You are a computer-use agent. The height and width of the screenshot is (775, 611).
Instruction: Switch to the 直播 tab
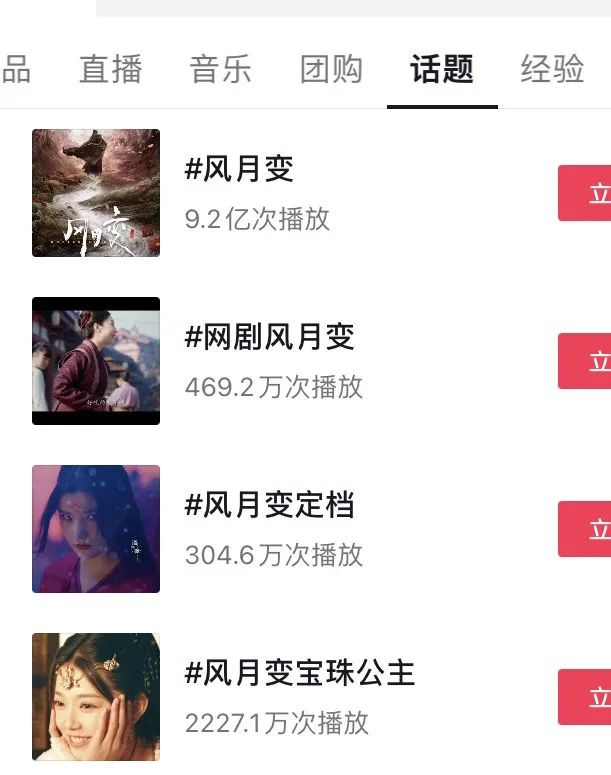(x=111, y=70)
